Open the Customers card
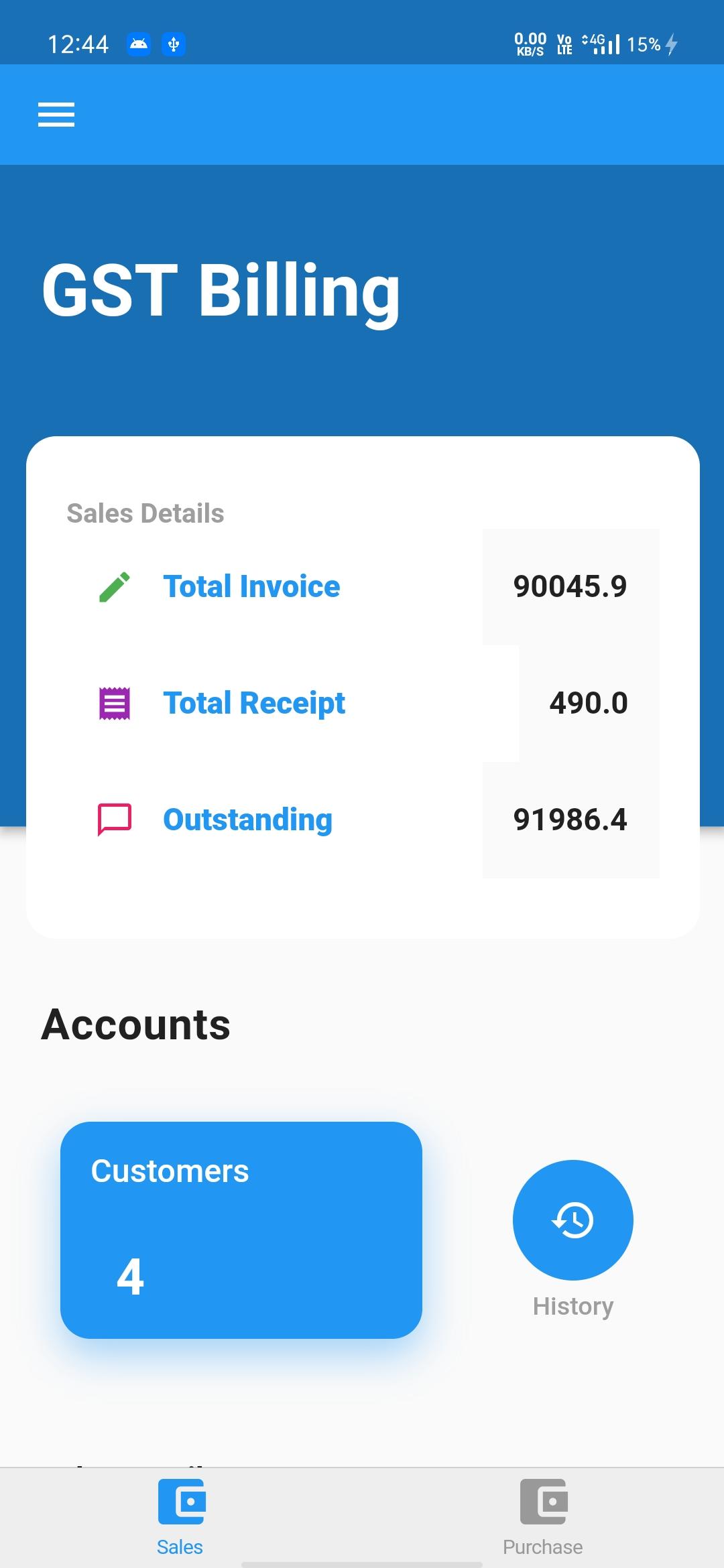Viewport: 724px width, 1568px height. point(241,1230)
